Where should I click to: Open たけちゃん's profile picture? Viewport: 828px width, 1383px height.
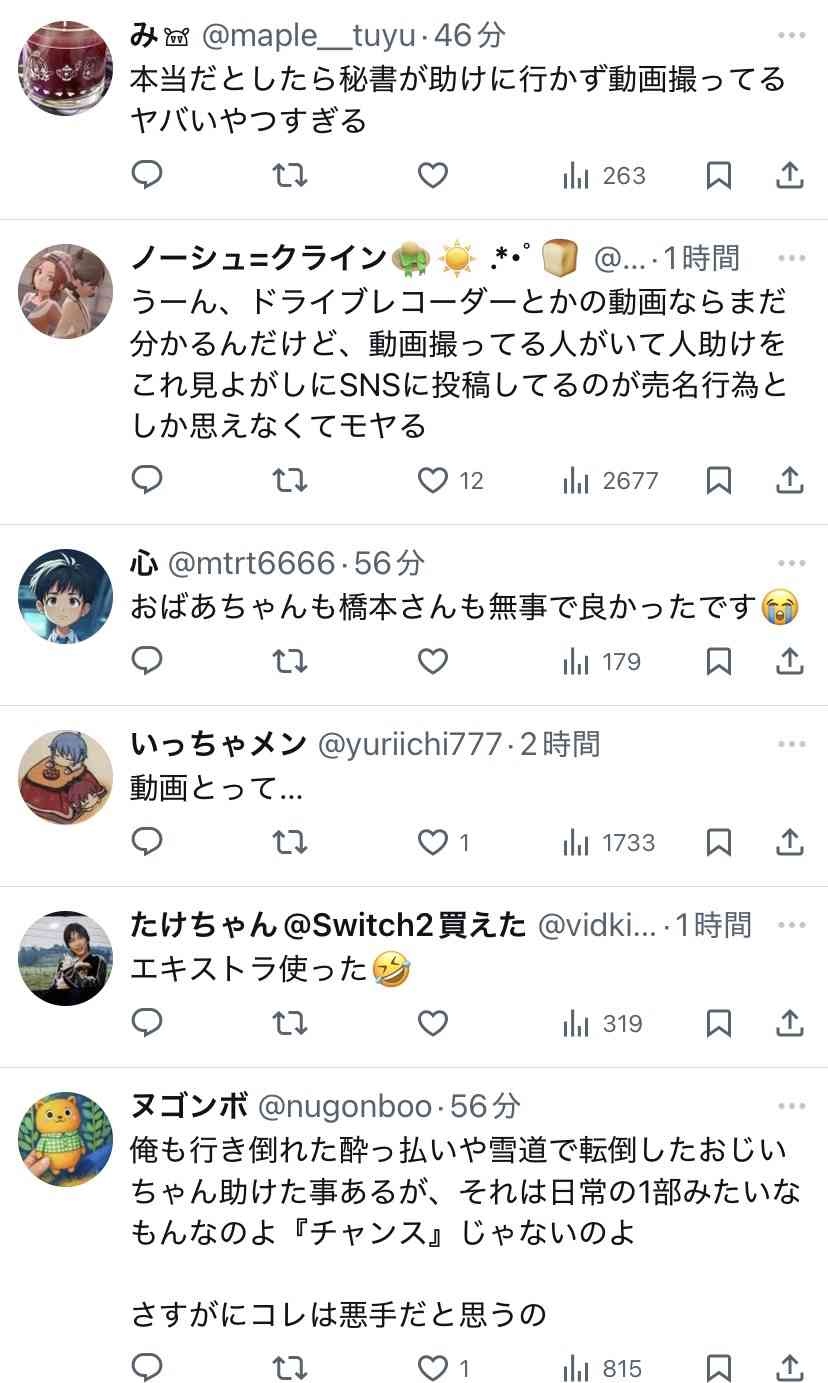[66, 958]
